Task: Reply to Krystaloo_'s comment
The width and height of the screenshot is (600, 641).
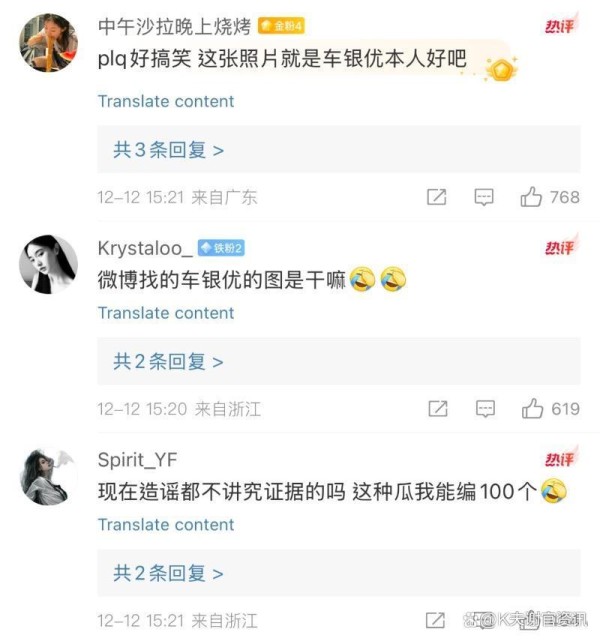Action: [x=485, y=409]
